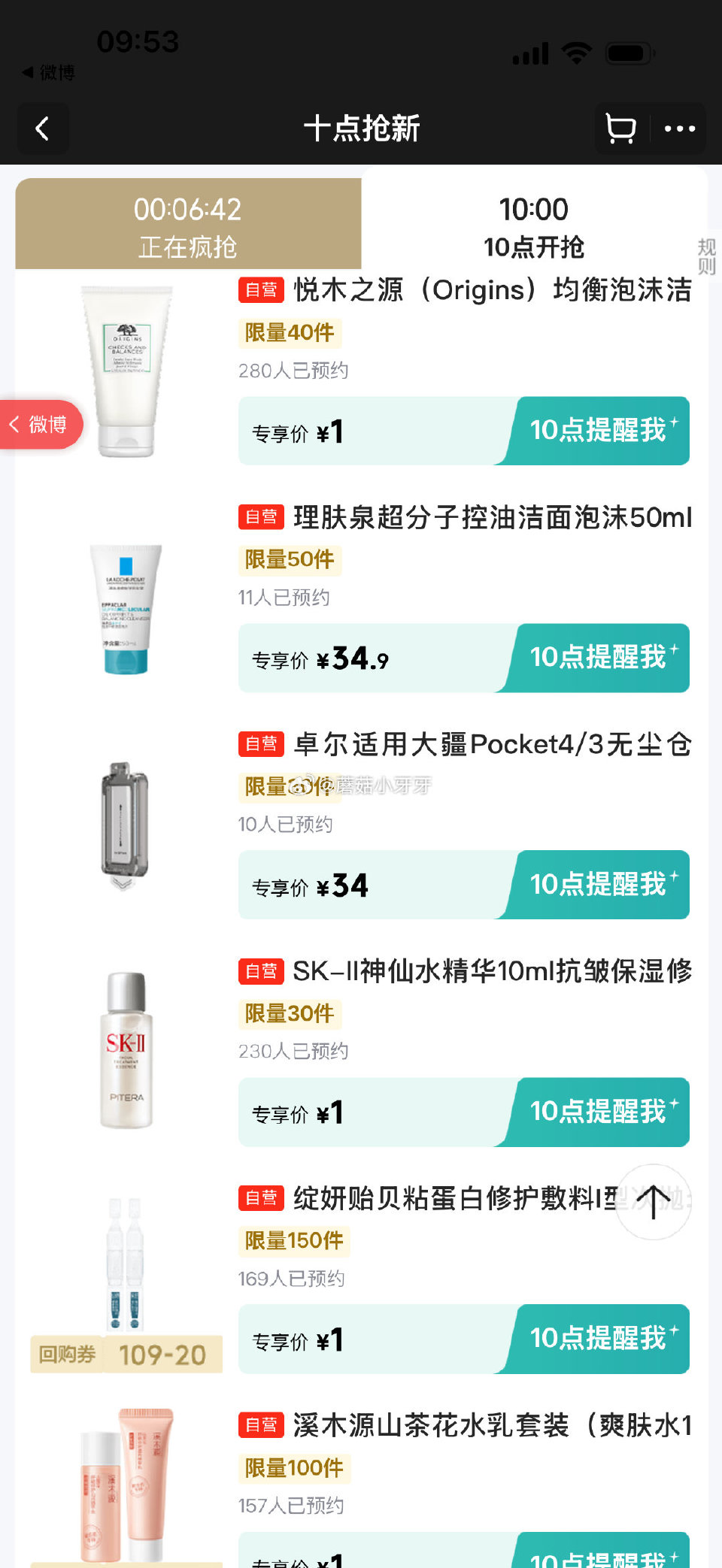
Task: Return to 微博 via the red pill
Action: click(41, 425)
